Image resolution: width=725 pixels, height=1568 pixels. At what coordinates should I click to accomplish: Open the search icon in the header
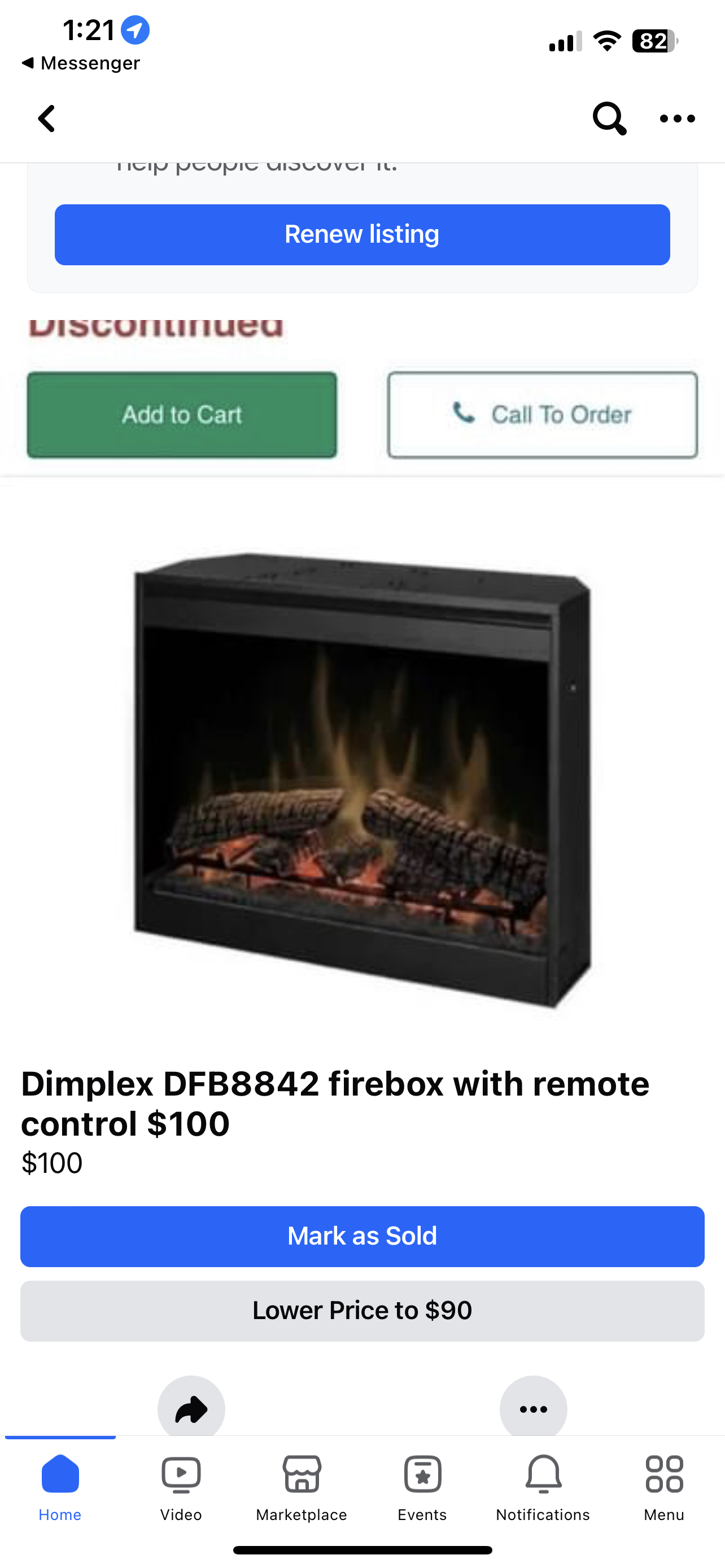pos(609,118)
